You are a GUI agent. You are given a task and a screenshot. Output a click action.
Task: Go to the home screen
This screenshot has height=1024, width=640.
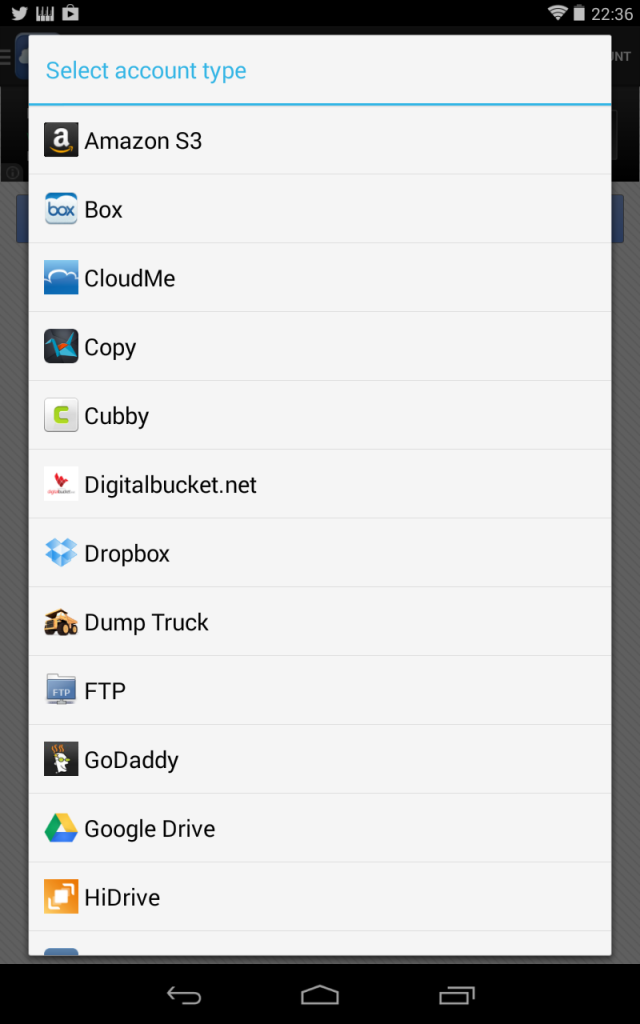point(320,995)
